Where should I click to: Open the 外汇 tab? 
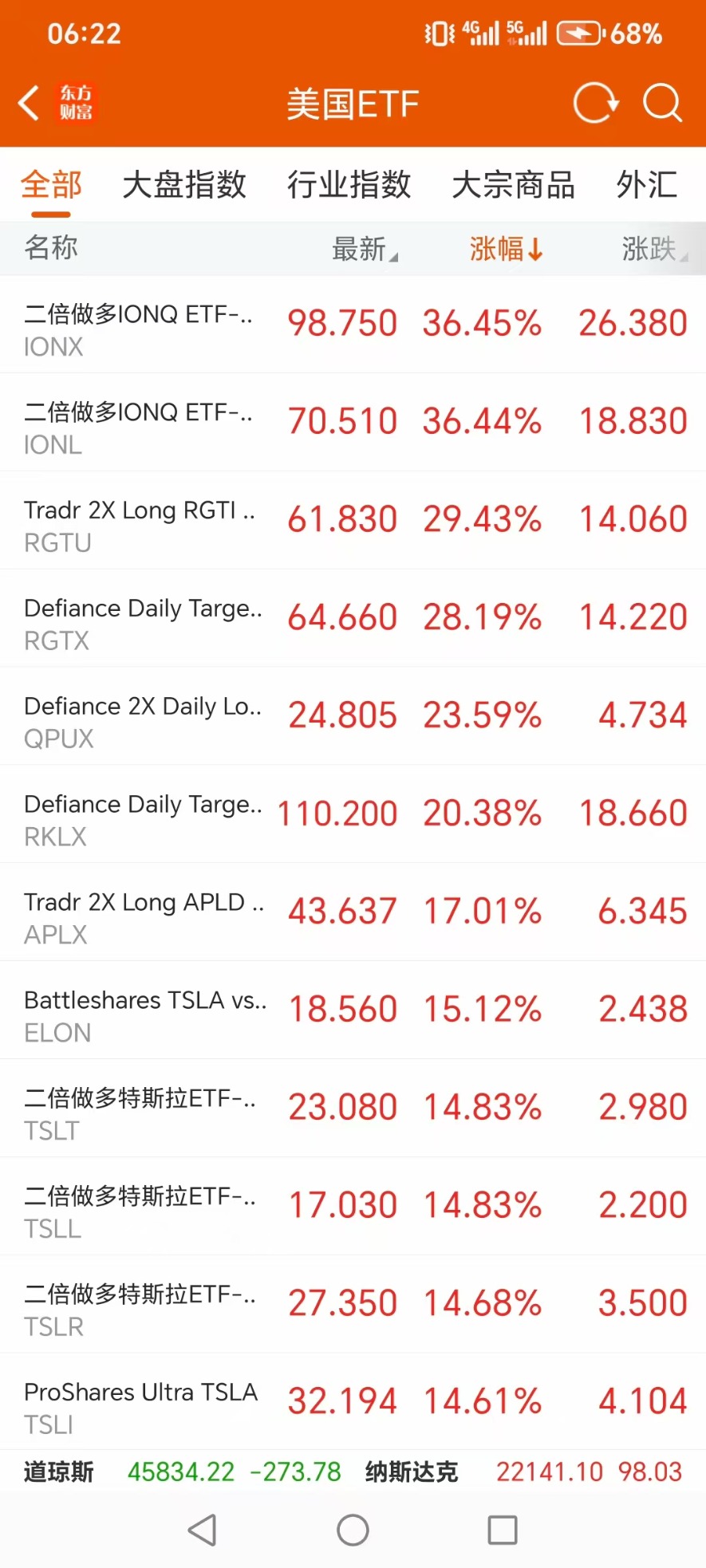(x=647, y=185)
